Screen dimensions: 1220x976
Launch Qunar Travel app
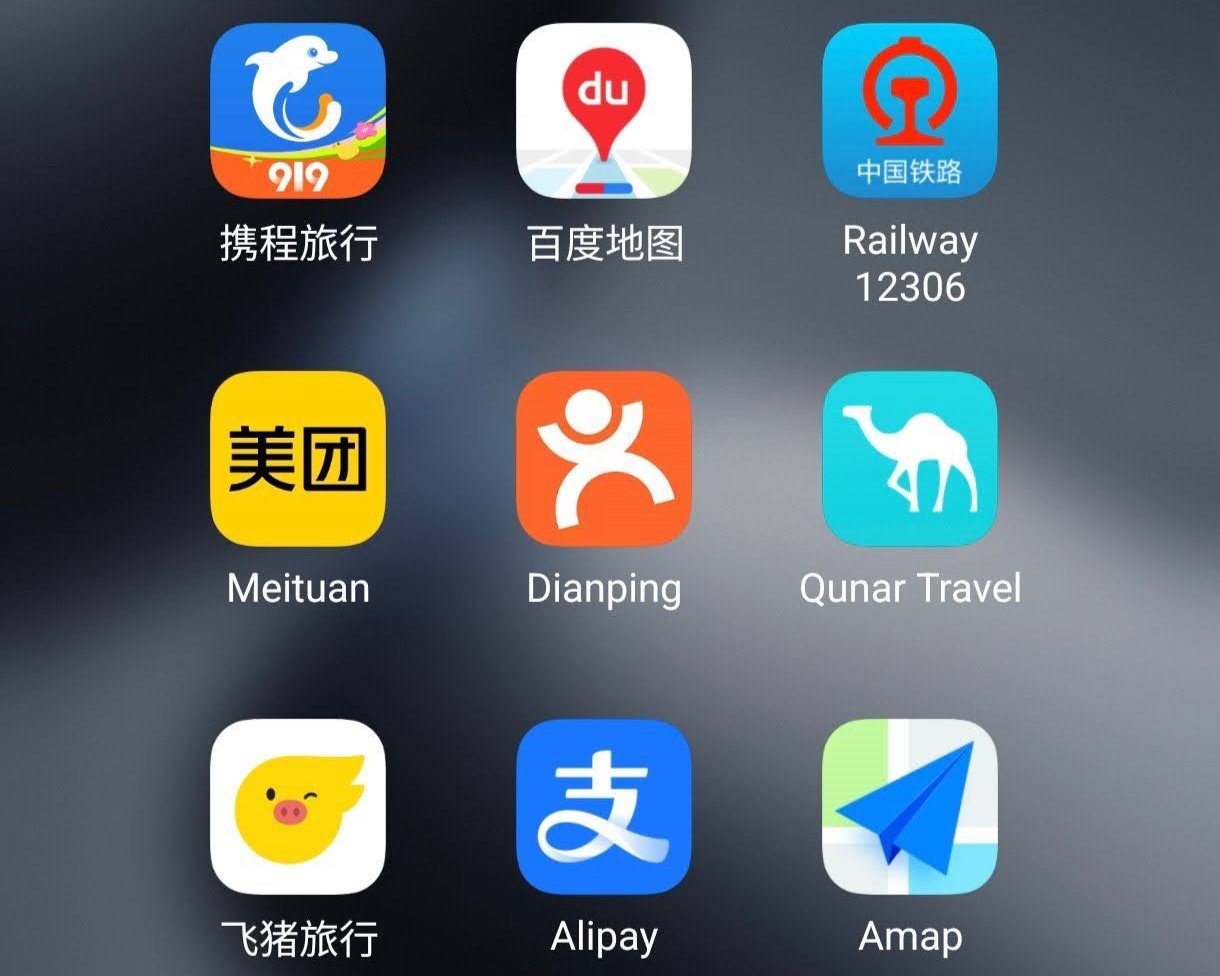coord(909,458)
